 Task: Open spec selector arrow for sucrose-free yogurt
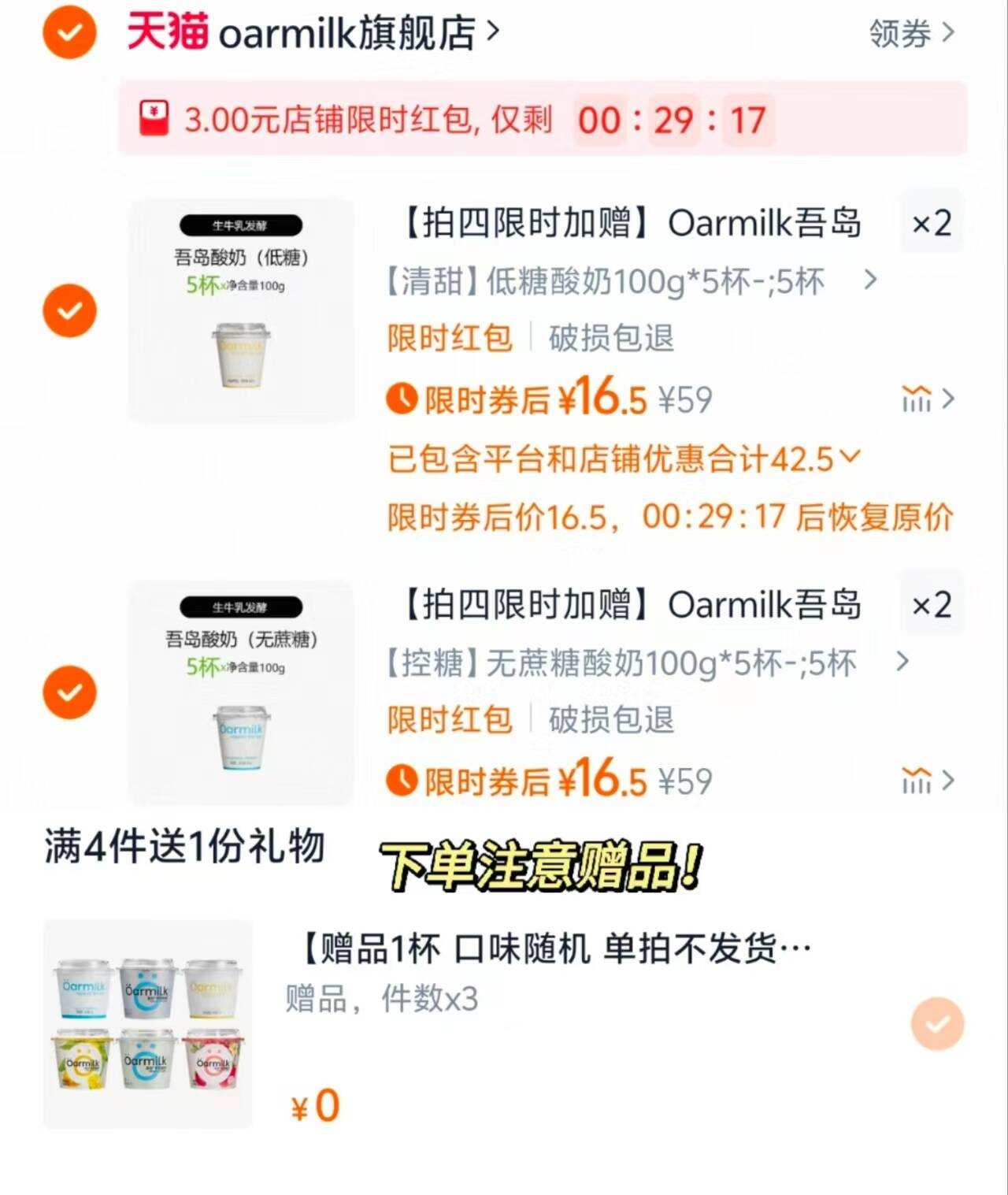click(900, 662)
